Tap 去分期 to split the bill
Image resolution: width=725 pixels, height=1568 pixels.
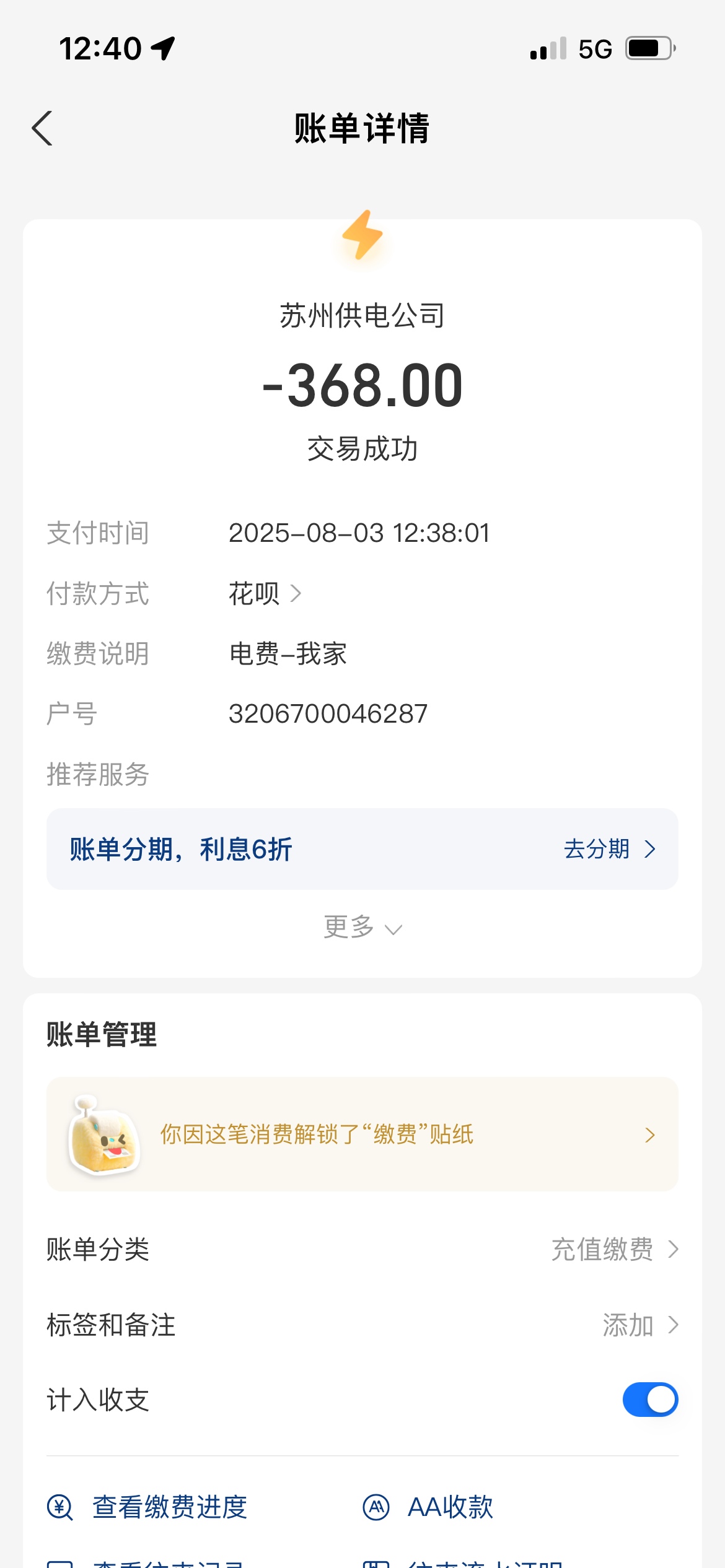coord(609,849)
